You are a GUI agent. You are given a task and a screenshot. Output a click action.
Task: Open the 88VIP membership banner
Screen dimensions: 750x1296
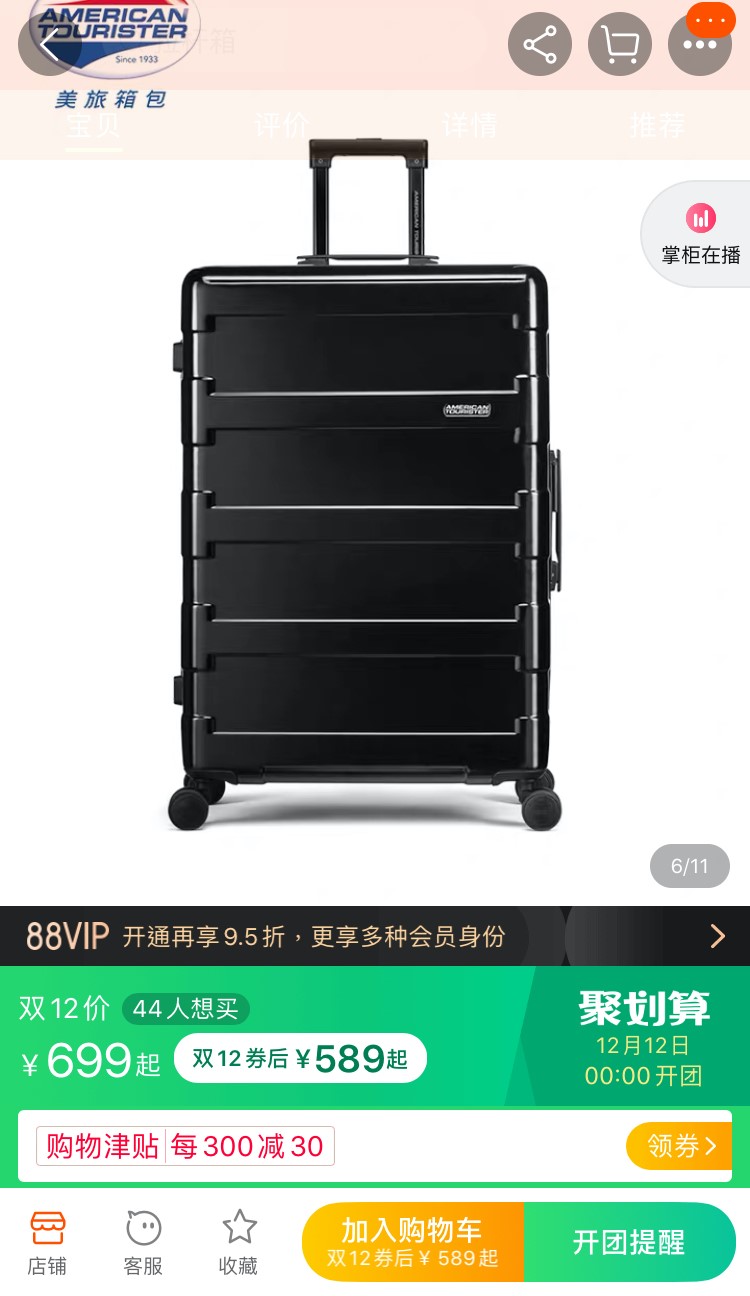click(375, 936)
